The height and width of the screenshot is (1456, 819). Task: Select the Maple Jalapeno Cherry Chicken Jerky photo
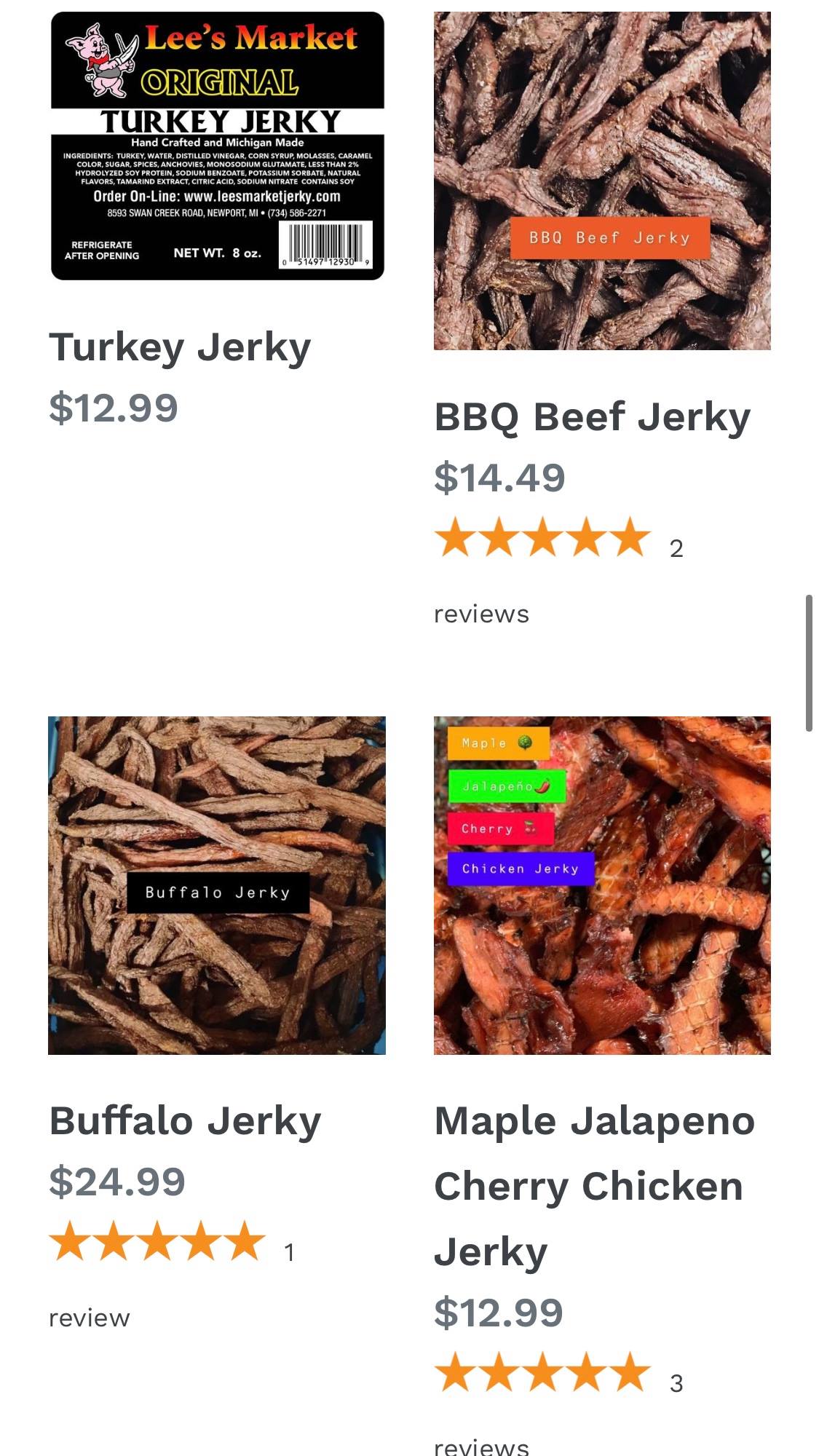tap(602, 885)
